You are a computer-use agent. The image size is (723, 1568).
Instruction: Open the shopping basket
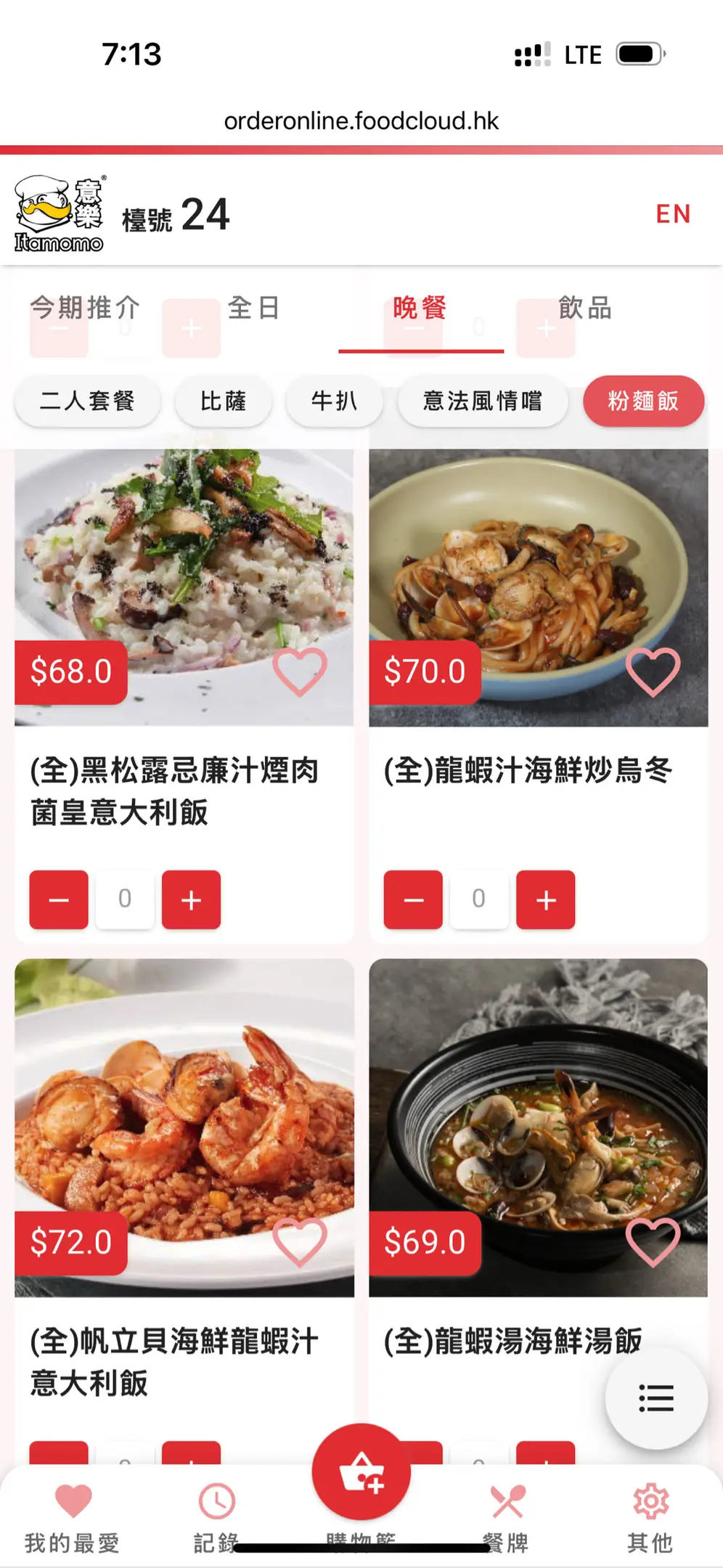click(x=361, y=1472)
